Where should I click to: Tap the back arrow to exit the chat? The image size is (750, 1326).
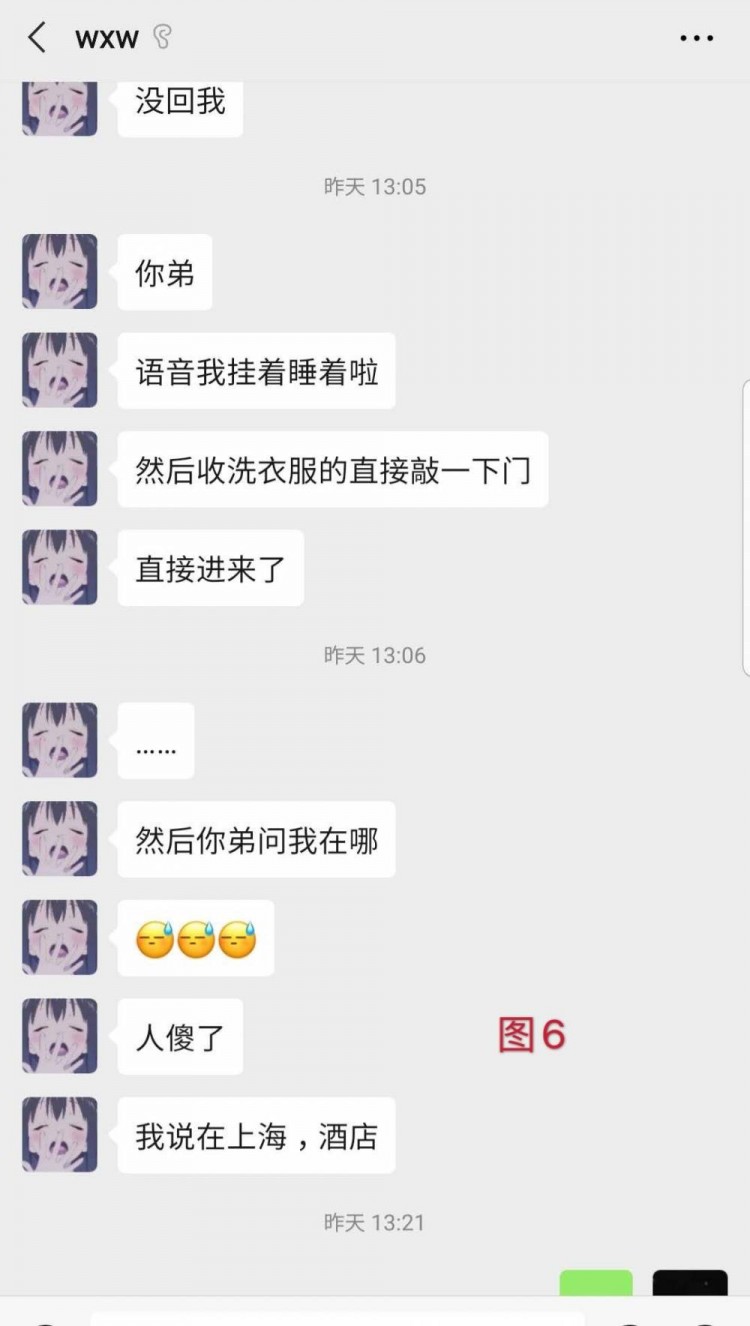[x=35, y=38]
